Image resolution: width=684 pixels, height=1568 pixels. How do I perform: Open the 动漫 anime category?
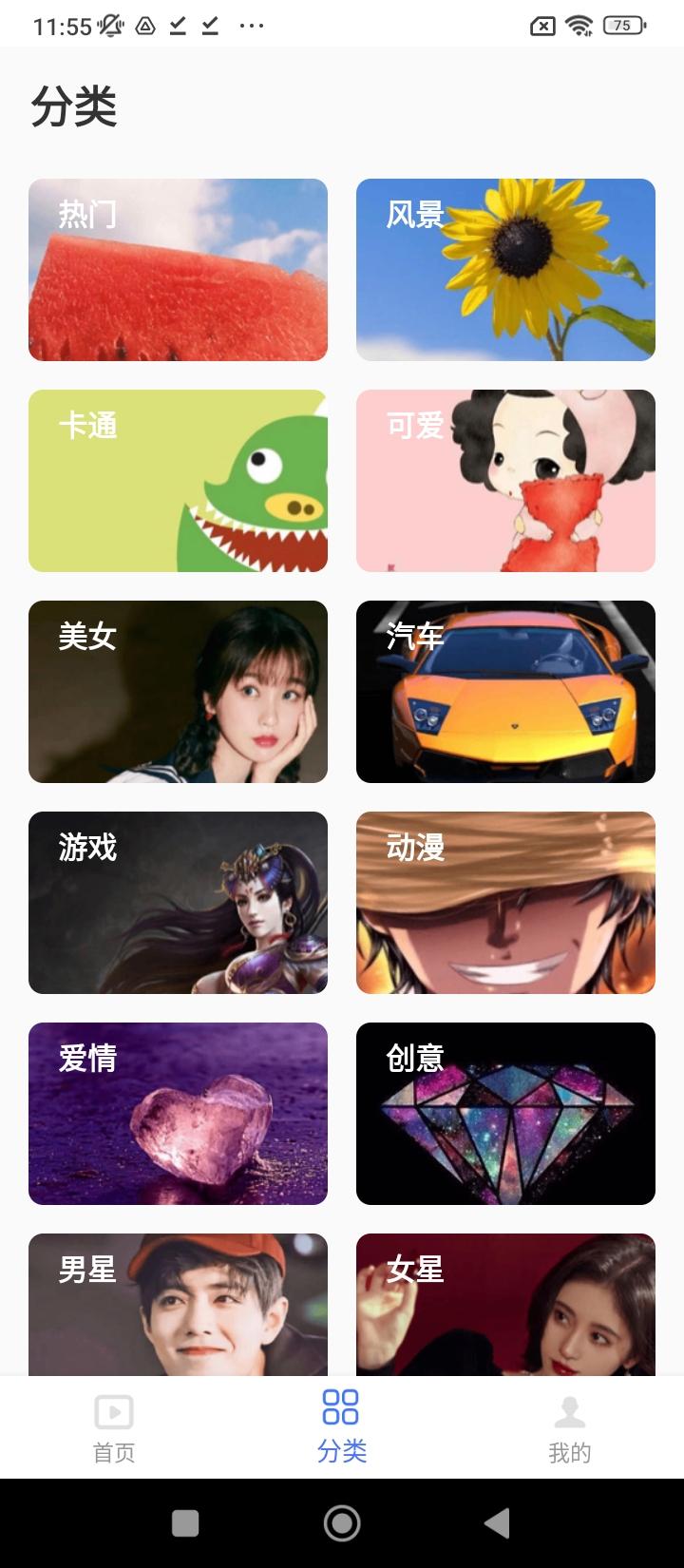[x=504, y=903]
